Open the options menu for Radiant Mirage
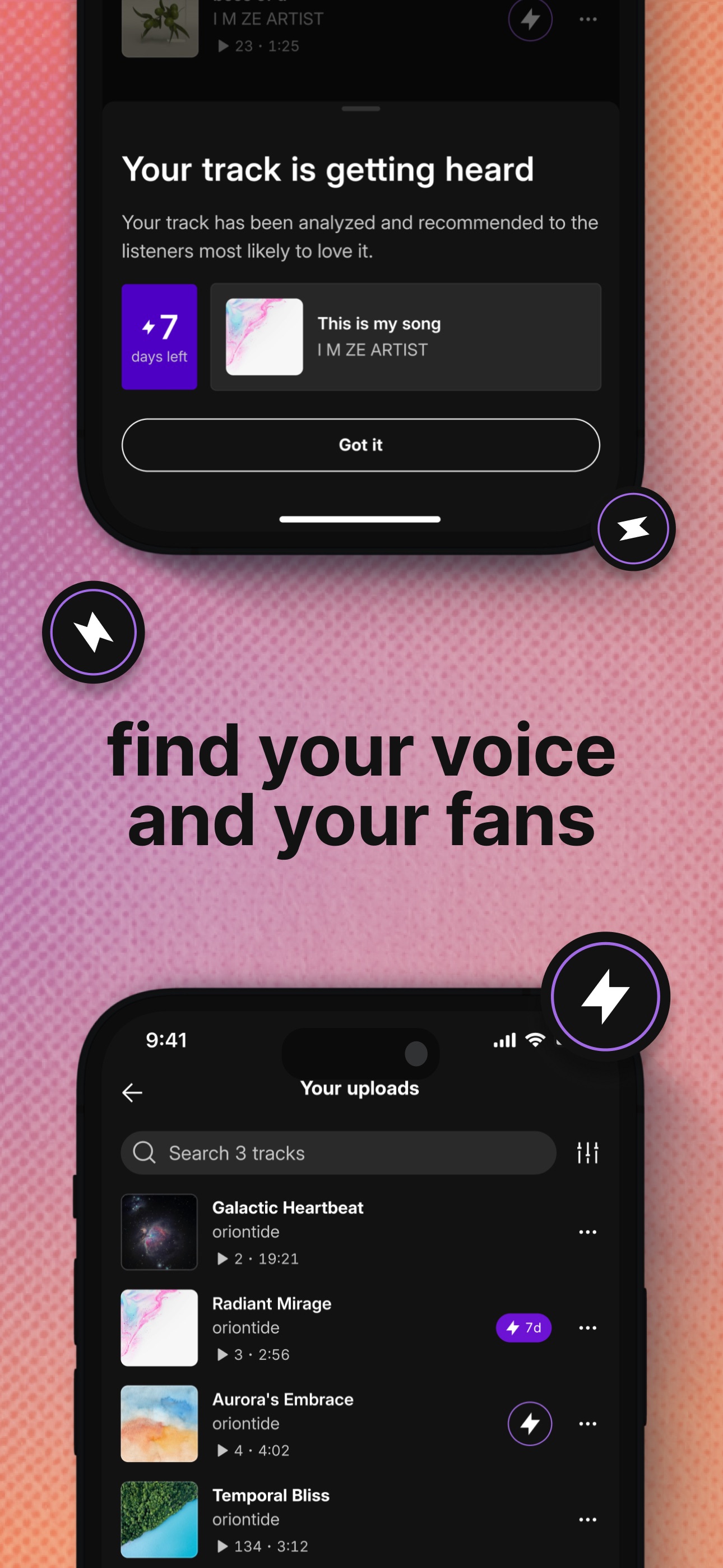This screenshot has width=723, height=1568. 587,1327
